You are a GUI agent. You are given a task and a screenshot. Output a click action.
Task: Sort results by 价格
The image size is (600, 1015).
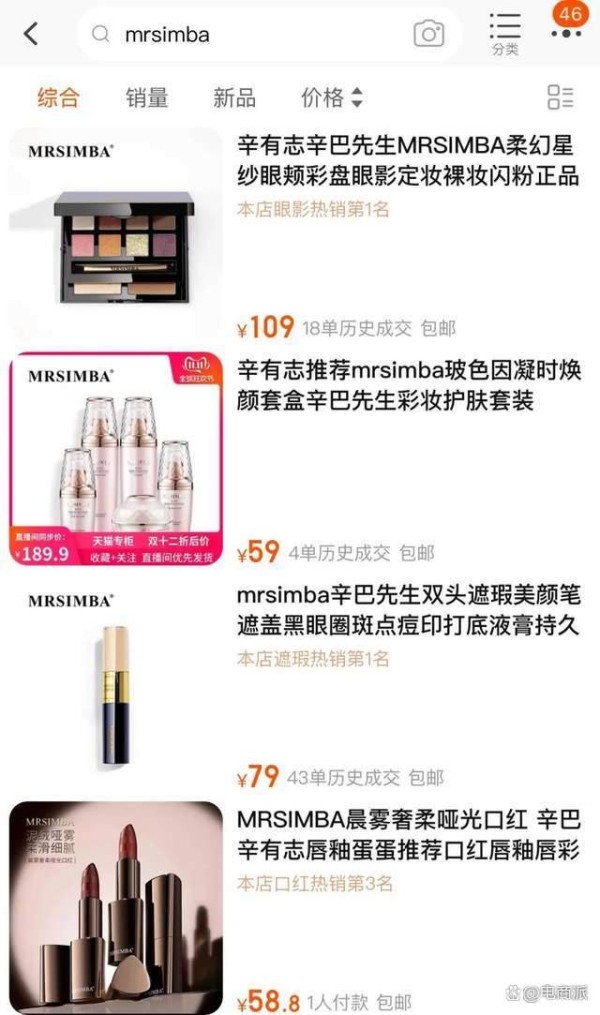[331, 97]
